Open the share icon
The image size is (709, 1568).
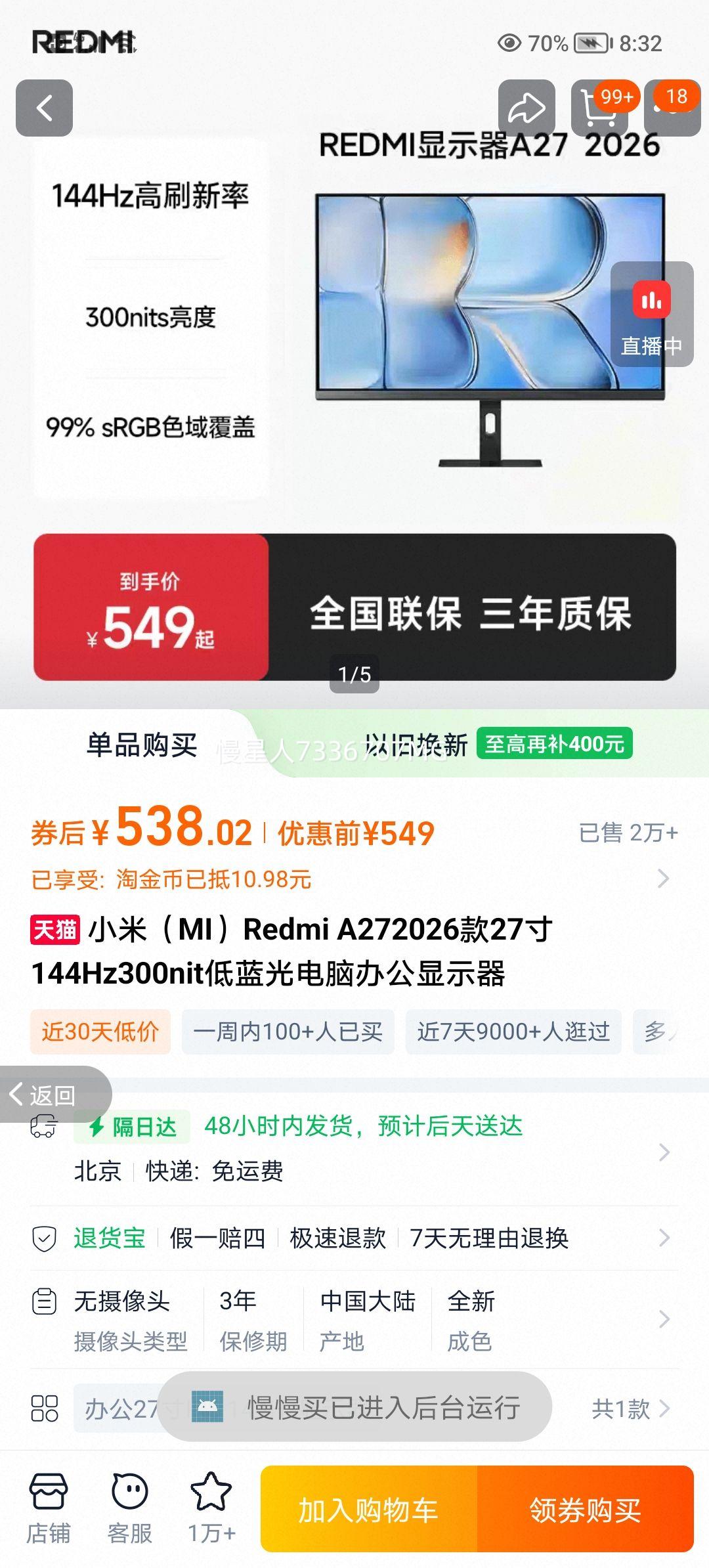point(527,108)
